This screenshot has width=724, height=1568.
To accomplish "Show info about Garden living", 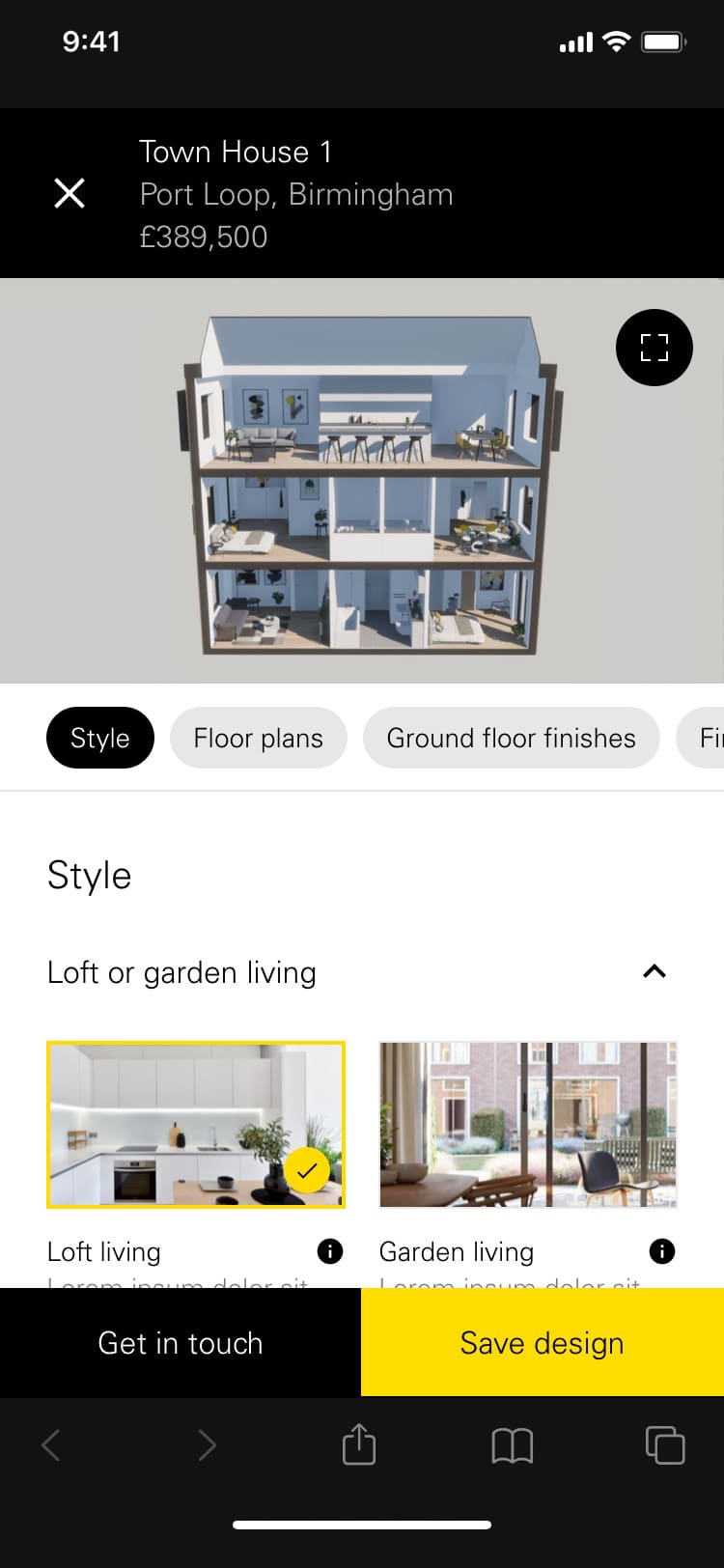I will coord(662,1251).
